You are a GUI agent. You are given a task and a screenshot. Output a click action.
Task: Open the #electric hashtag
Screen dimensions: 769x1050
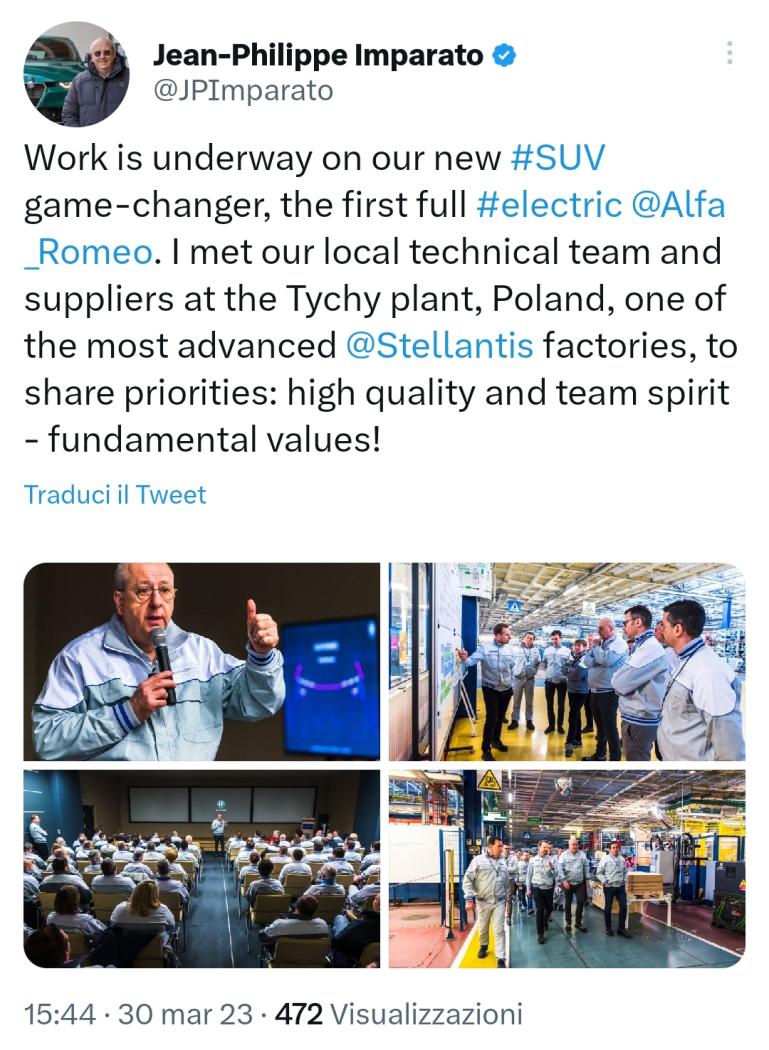coord(549,204)
